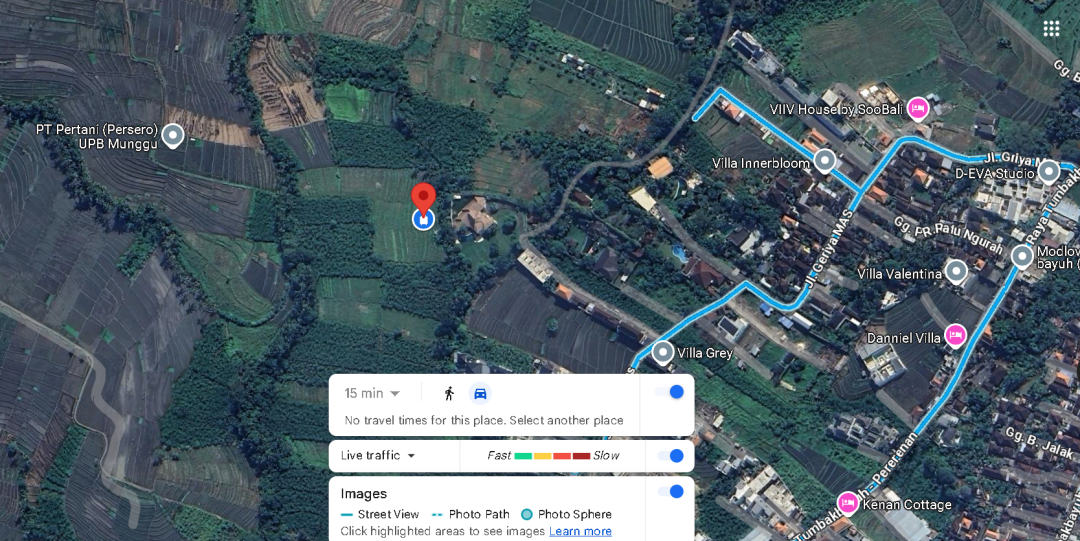Expand the Live traffic dropdown

pos(378,455)
